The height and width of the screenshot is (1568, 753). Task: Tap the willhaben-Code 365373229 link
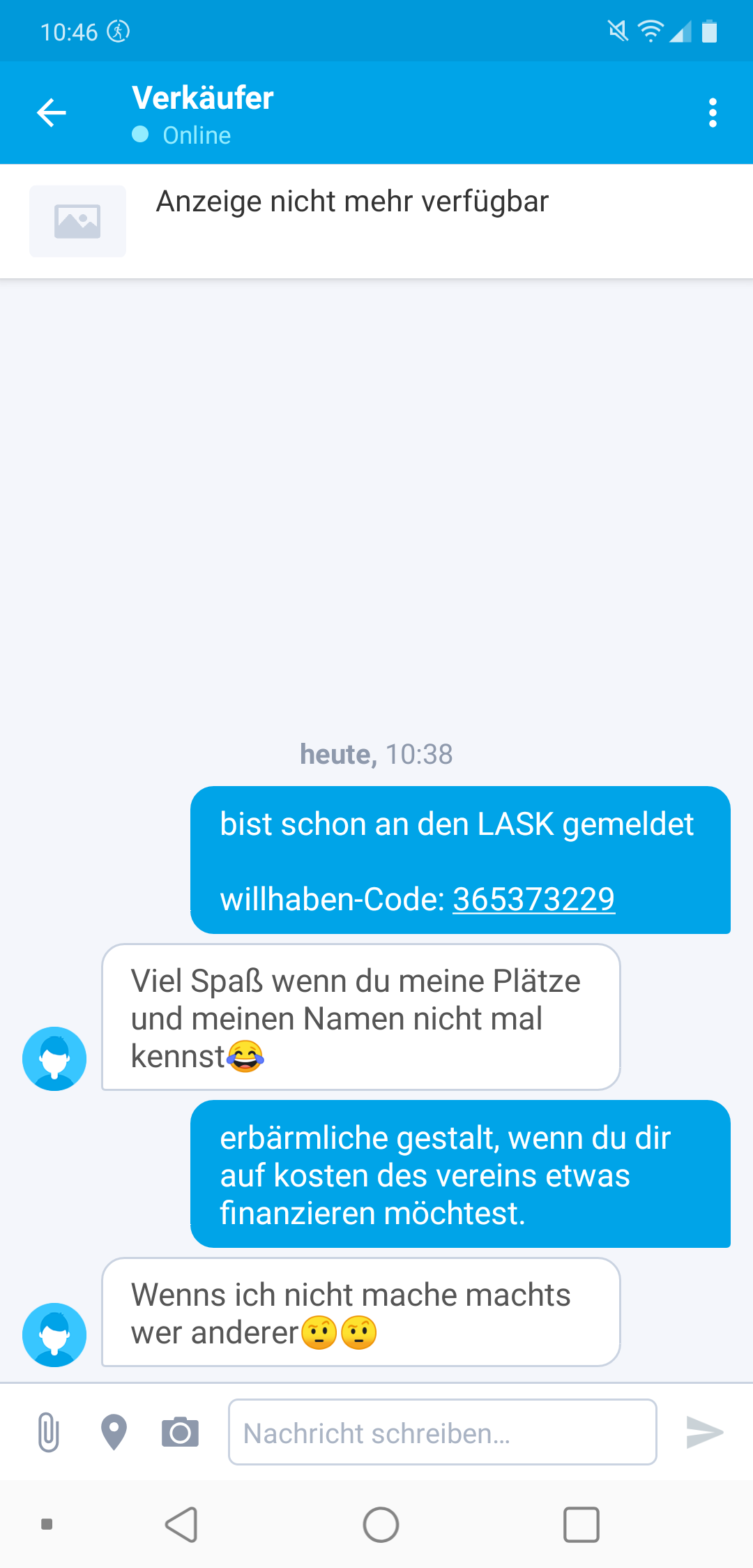click(x=533, y=899)
